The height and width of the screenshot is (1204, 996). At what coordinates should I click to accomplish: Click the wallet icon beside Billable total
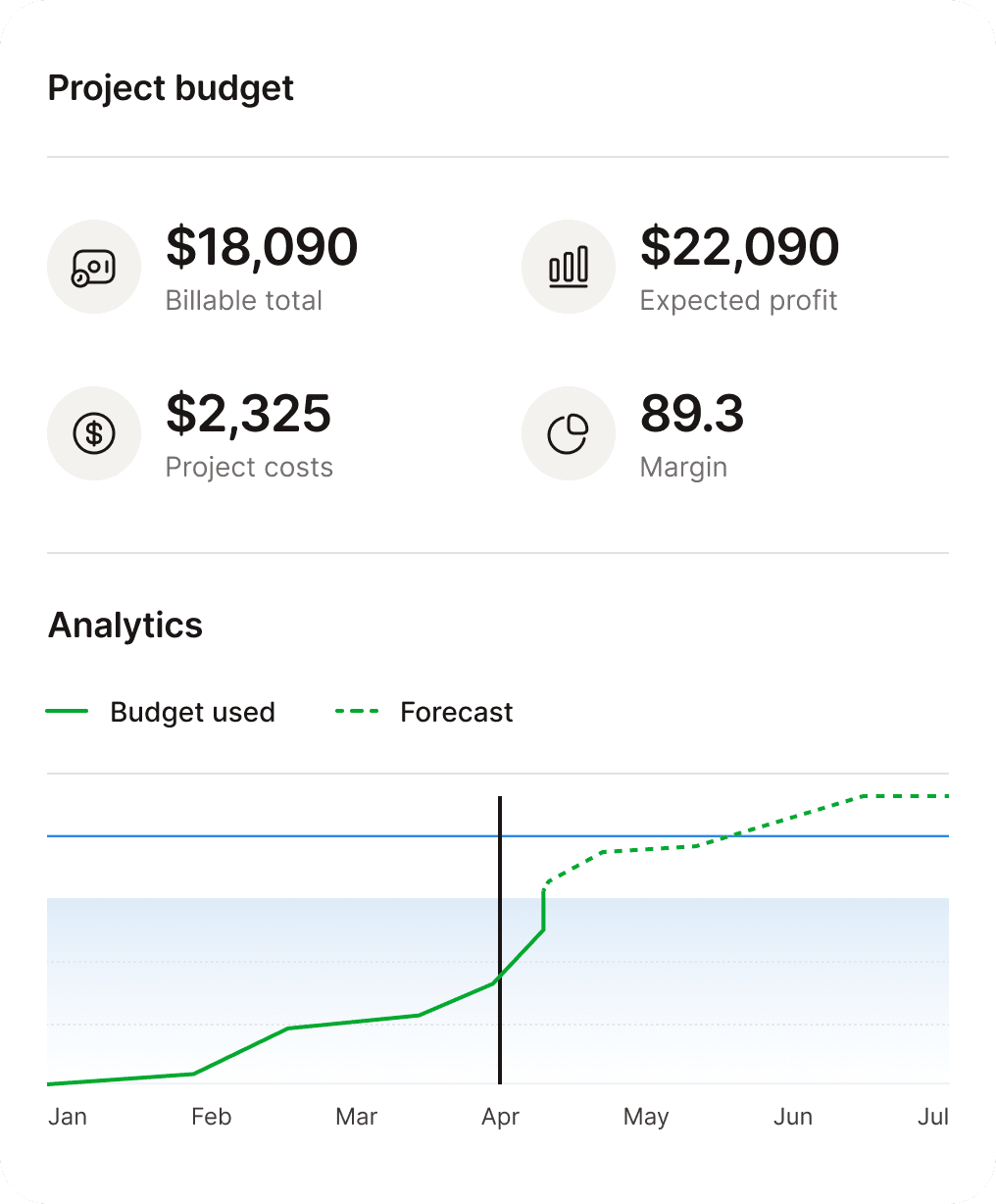(x=94, y=267)
